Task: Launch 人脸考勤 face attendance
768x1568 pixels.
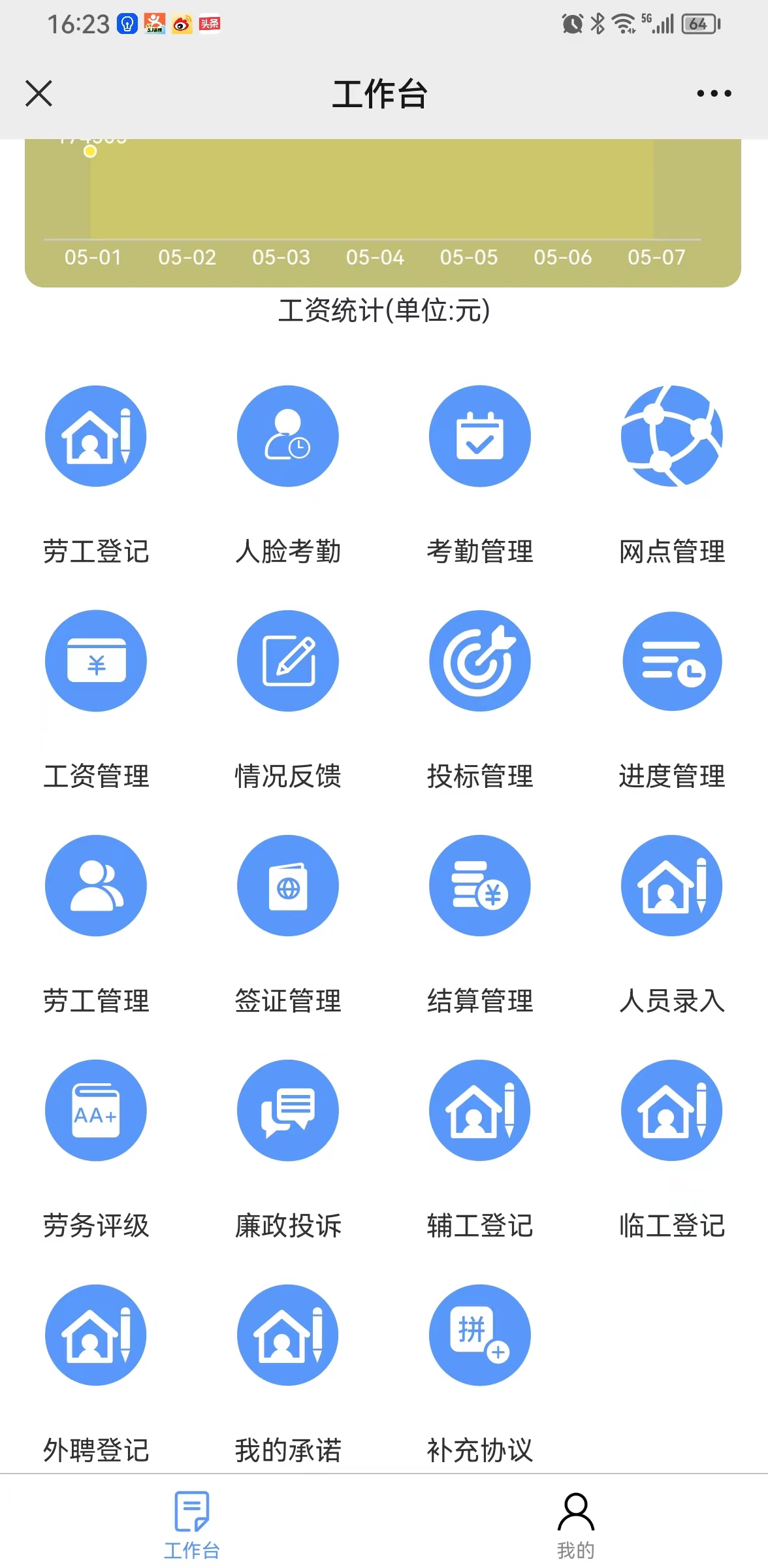Action: 288,436
